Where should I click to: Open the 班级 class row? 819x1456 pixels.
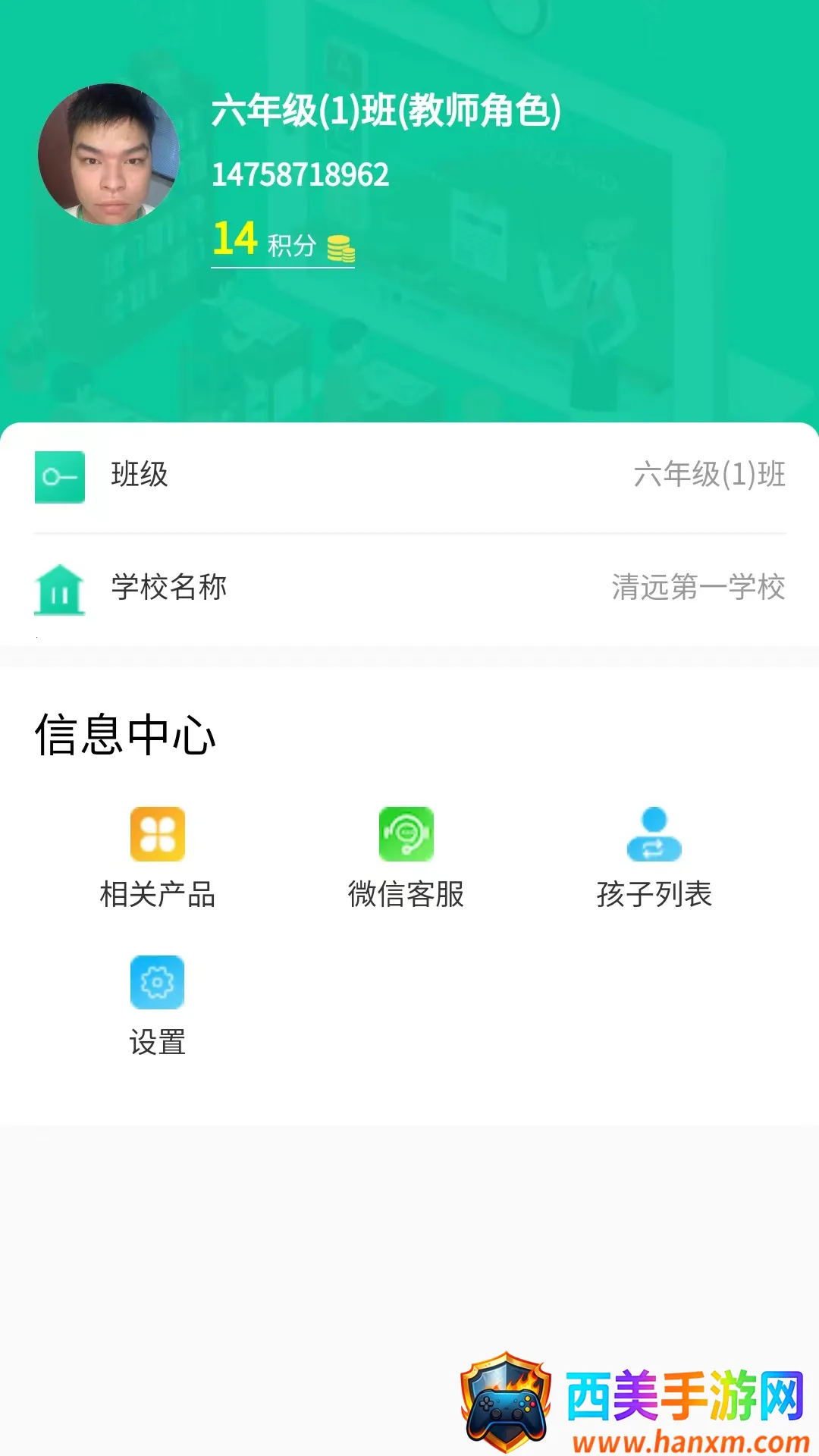[x=409, y=476]
